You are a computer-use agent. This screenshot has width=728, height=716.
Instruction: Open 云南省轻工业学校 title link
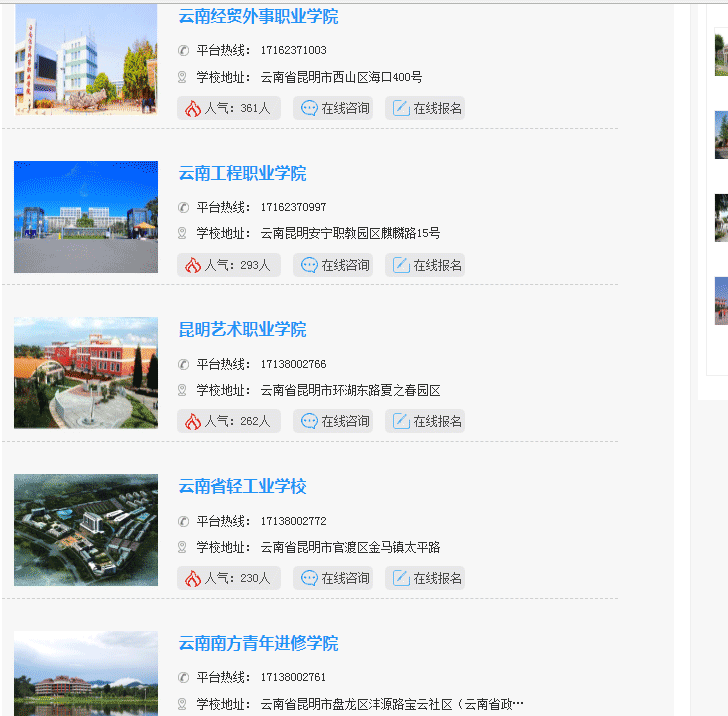click(242, 486)
